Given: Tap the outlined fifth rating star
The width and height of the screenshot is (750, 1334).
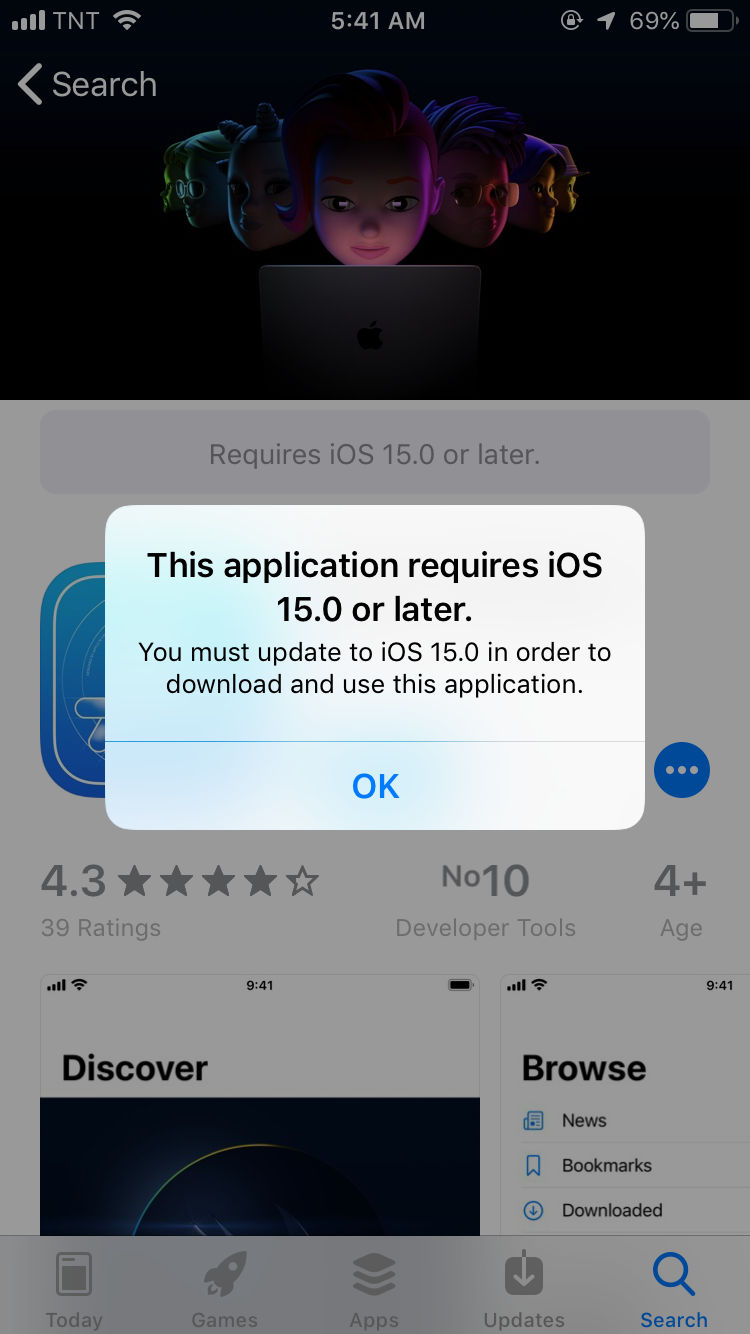Looking at the screenshot, I should pos(304,881).
